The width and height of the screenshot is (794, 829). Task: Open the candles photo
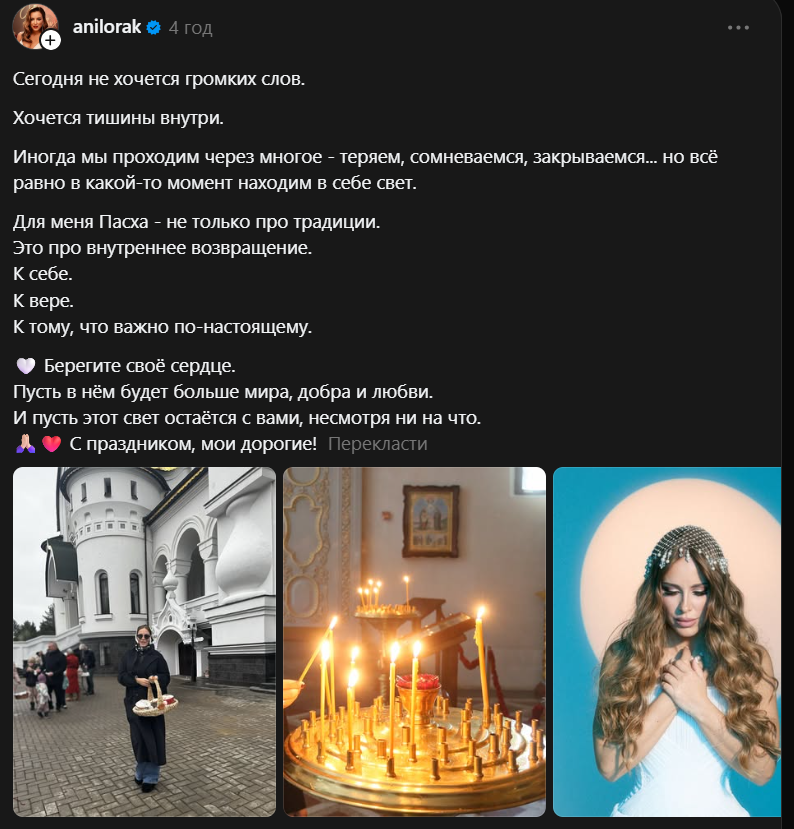point(415,641)
